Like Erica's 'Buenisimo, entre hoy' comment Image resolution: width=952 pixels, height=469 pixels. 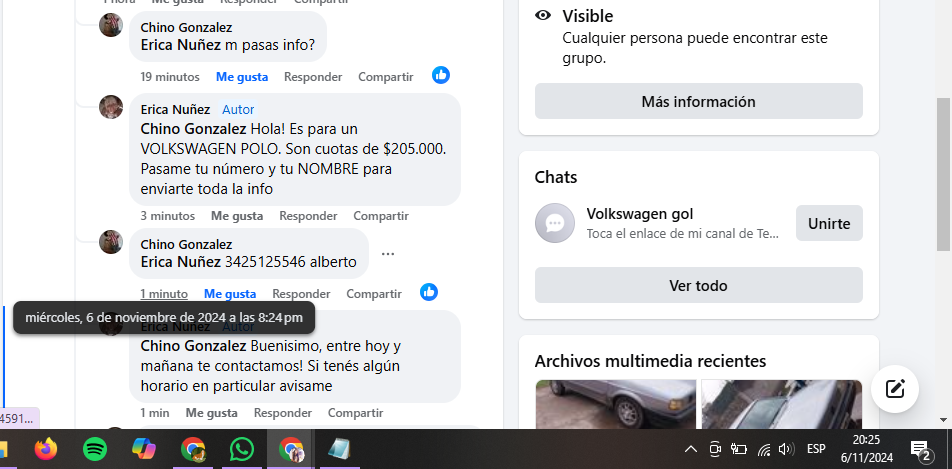pos(211,413)
